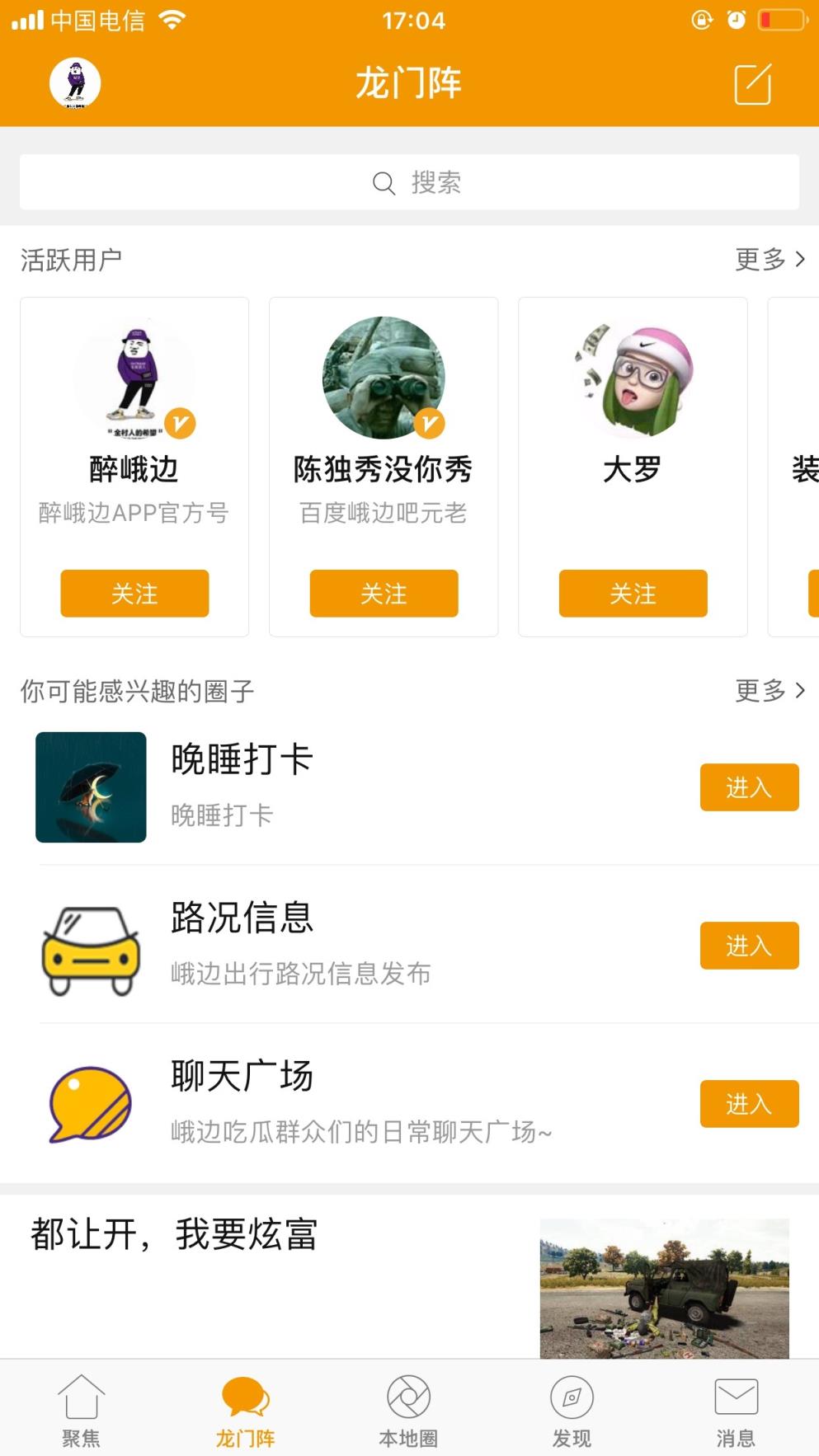Viewport: 819px width, 1456px height.
Task: Toggle follow on 陈独秀没你秀
Action: (x=383, y=593)
